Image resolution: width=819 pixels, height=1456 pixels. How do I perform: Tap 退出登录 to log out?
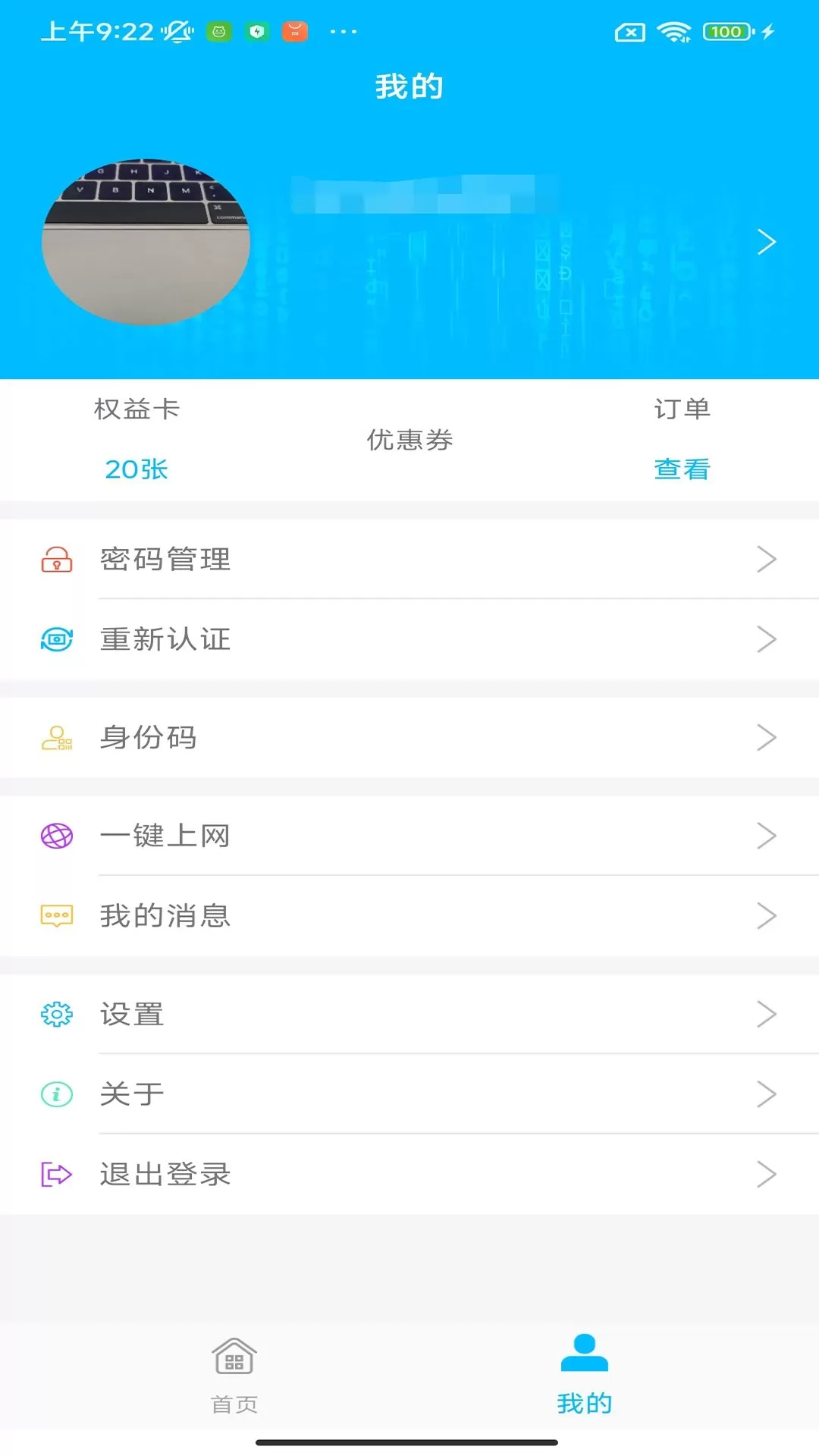pos(409,1175)
